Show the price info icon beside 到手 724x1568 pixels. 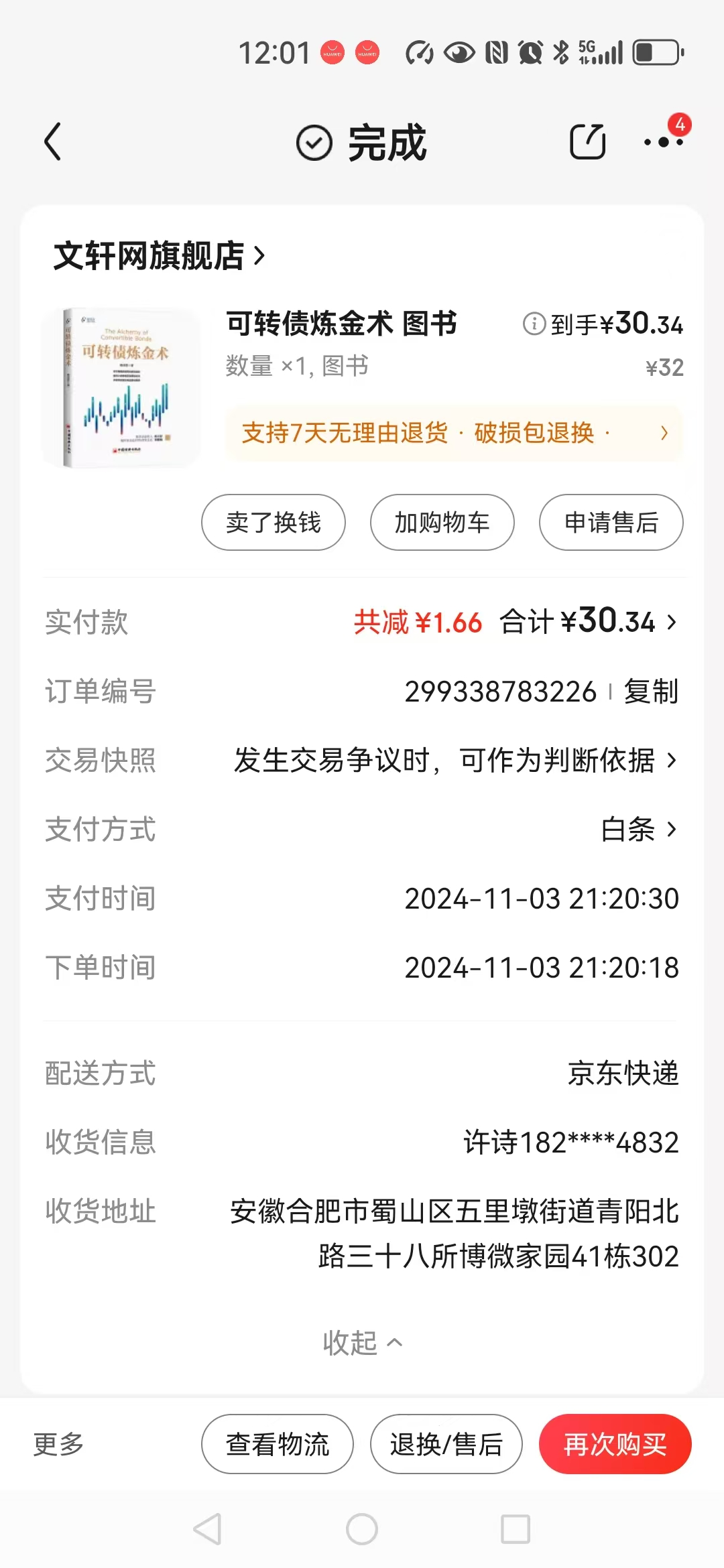pos(534,324)
